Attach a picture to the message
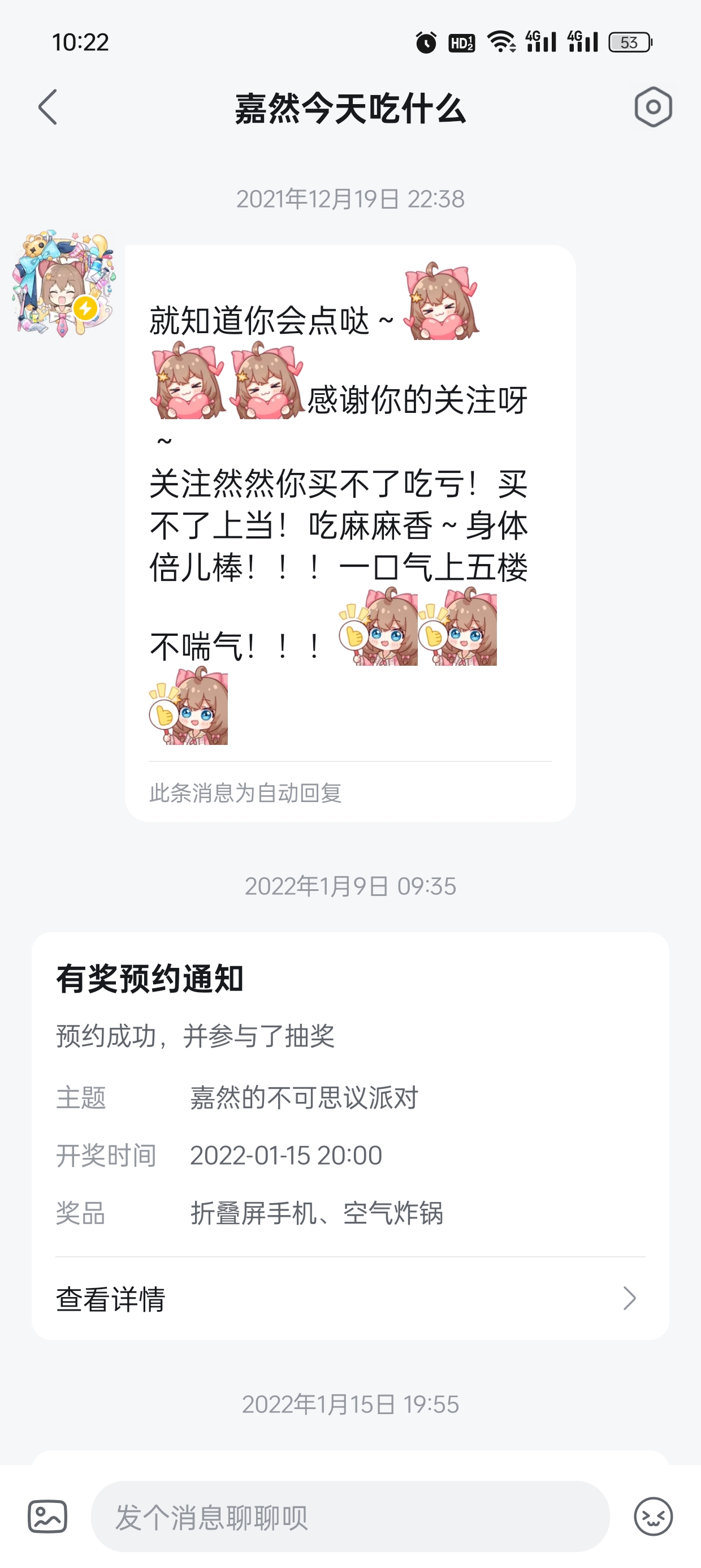This screenshot has width=701, height=1568. (47, 1517)
